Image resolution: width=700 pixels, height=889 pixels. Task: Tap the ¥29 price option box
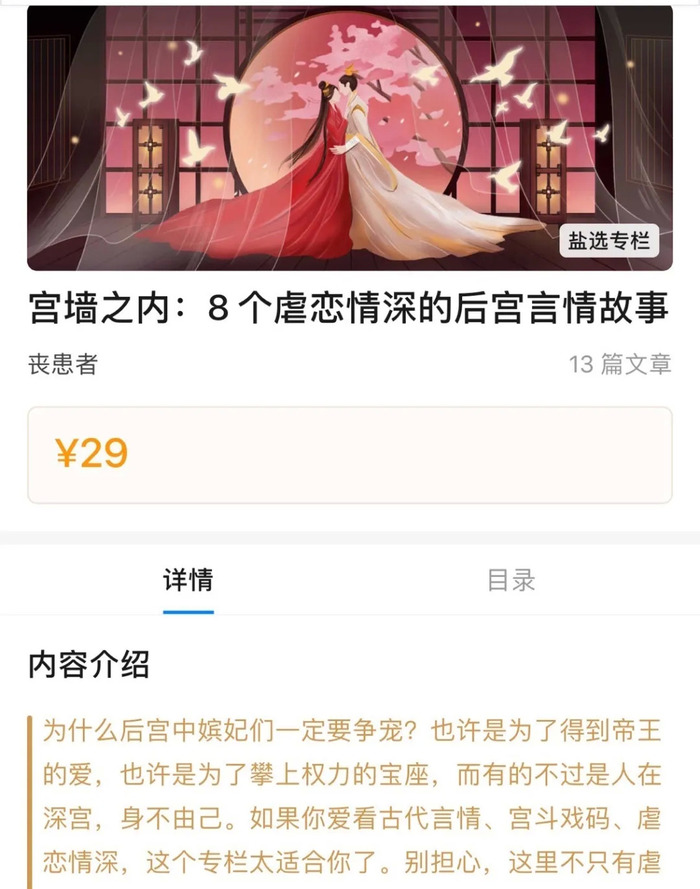(x=349, y=455)
